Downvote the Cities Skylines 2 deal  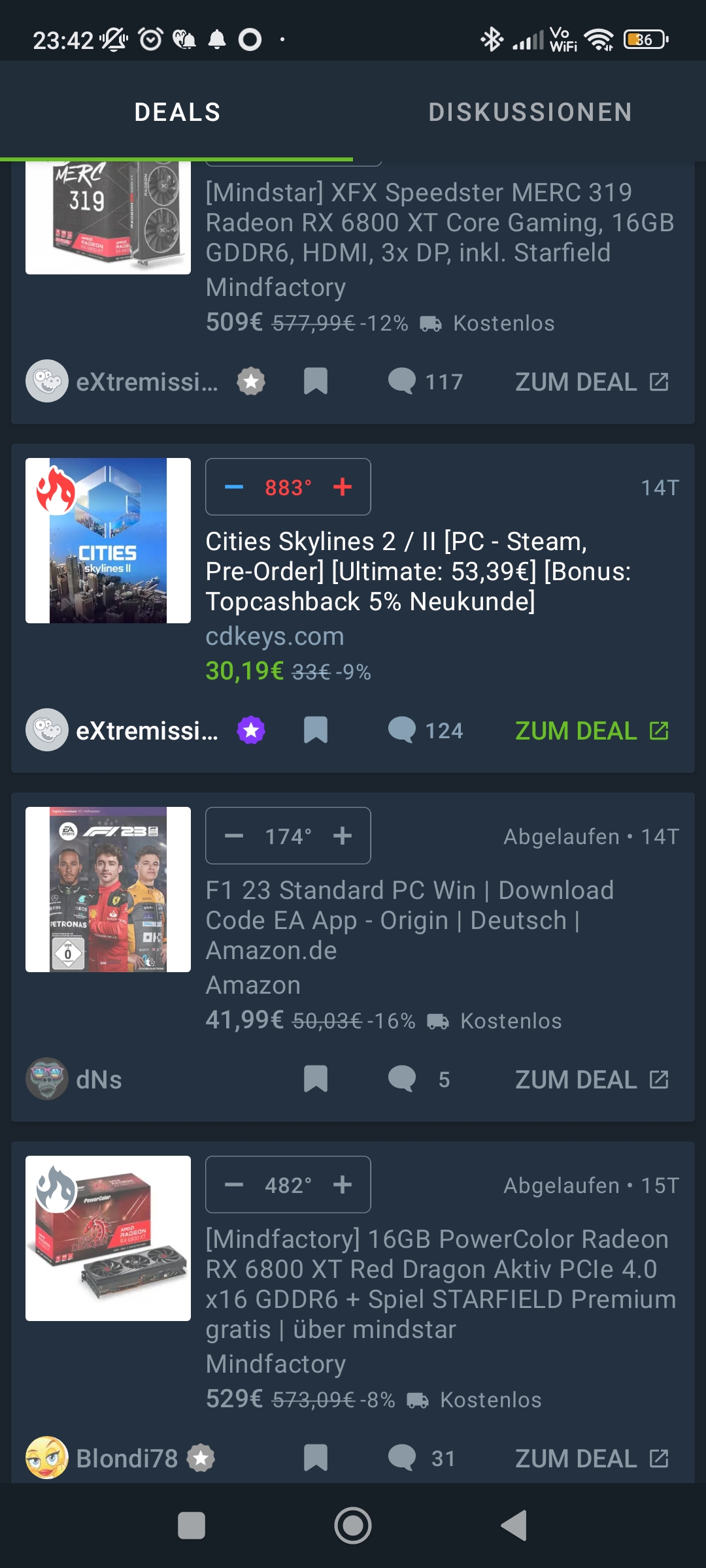(x=234, y=487)
